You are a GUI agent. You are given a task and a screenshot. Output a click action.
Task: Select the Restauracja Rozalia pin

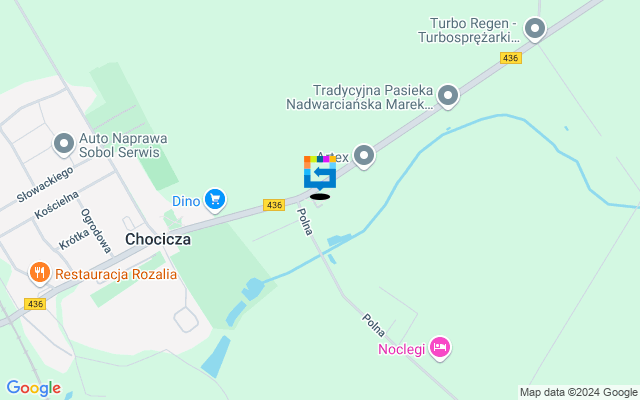40,273
